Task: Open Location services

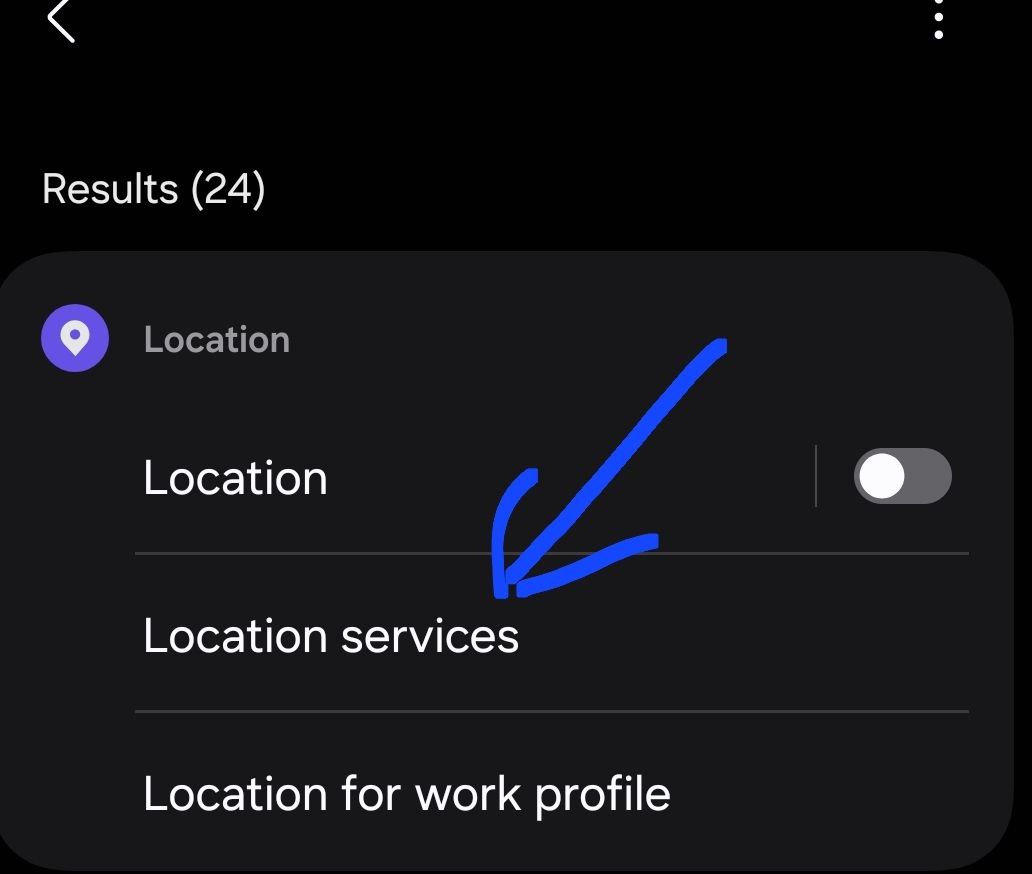Action: pyautogui.click(x=331, y=636)
